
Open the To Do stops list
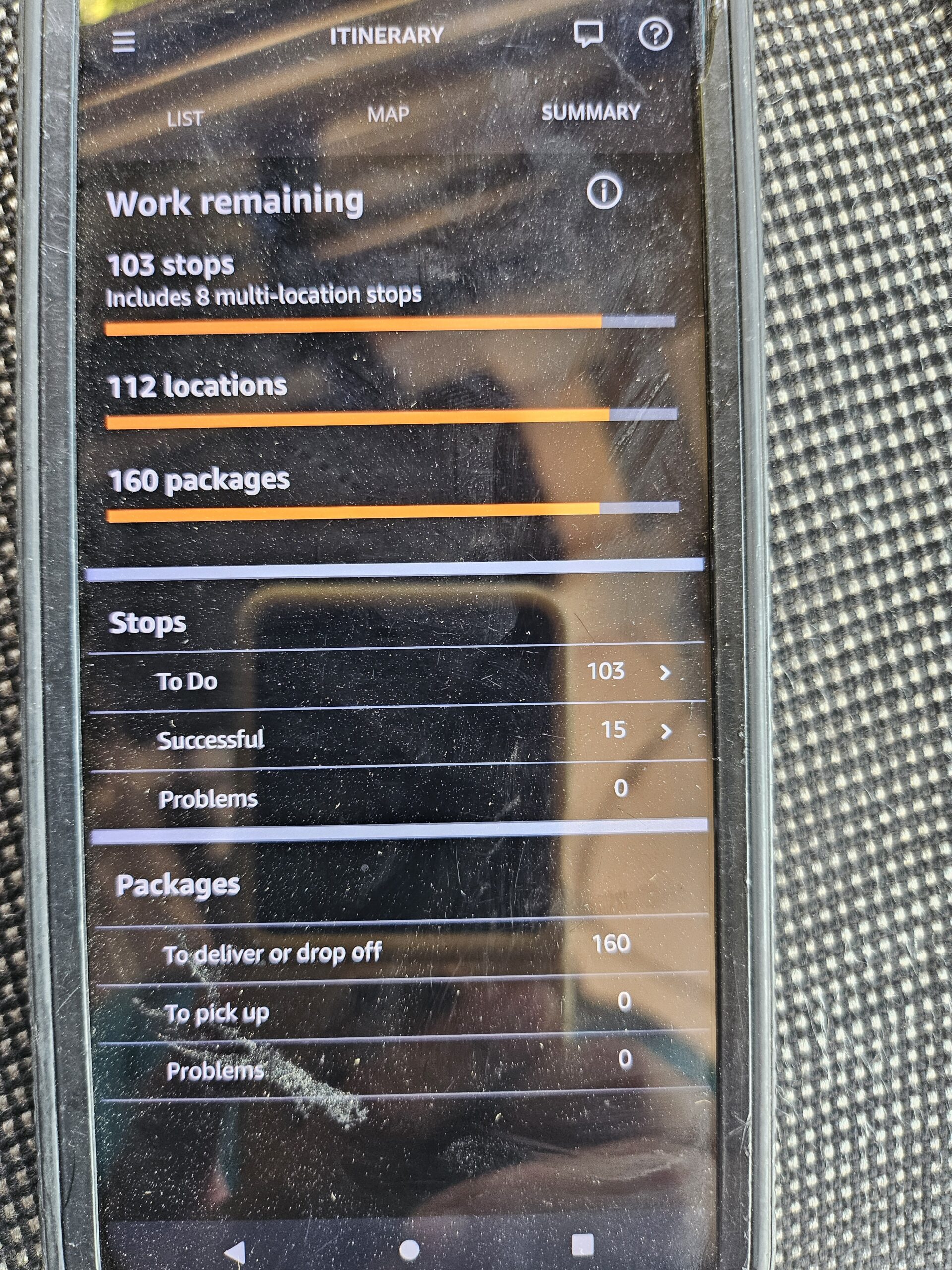point(402,676)
